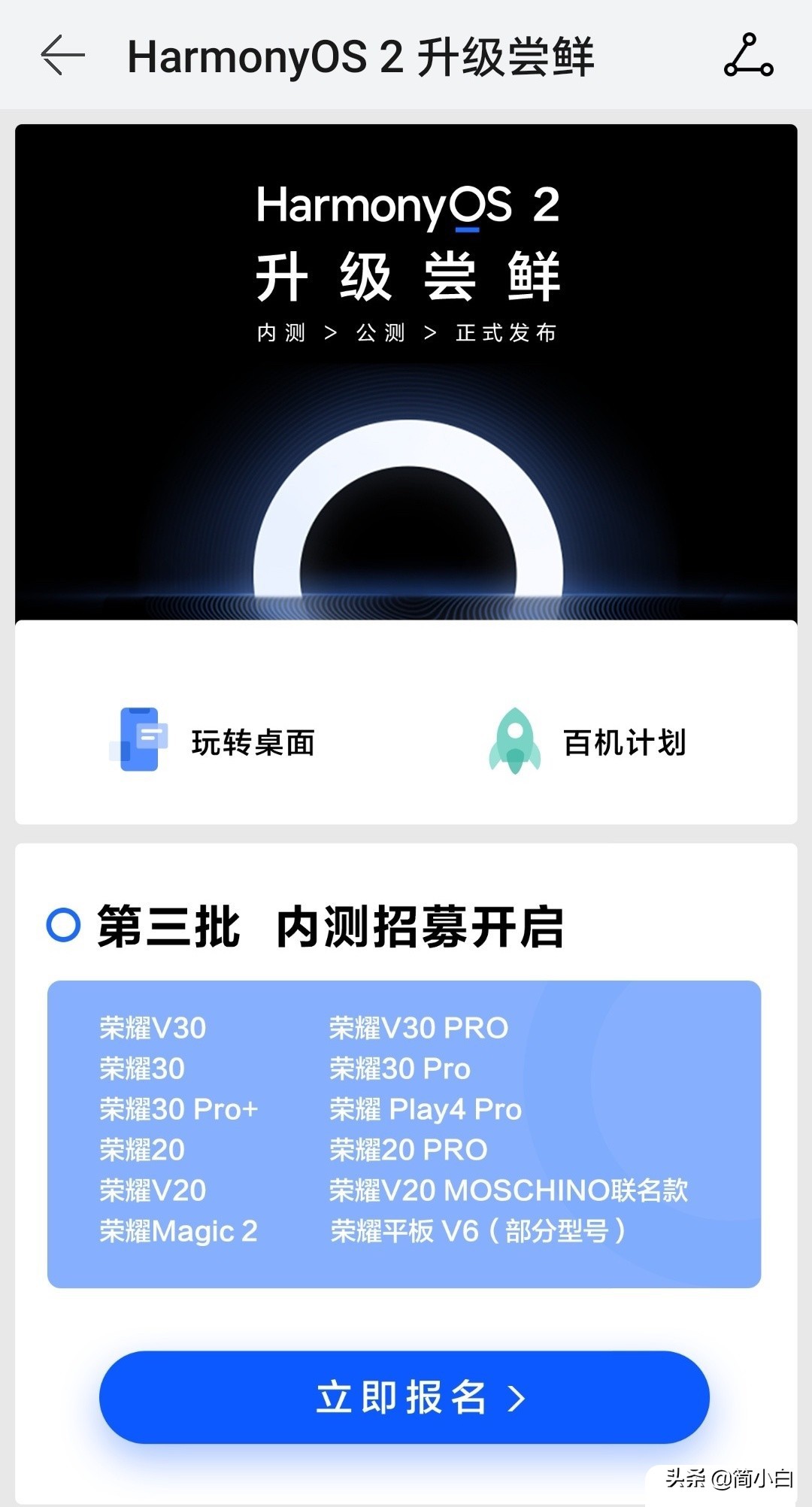
Task: Select 荣耀Magic 2 from the list
Action: click(x=178, y=1231)
